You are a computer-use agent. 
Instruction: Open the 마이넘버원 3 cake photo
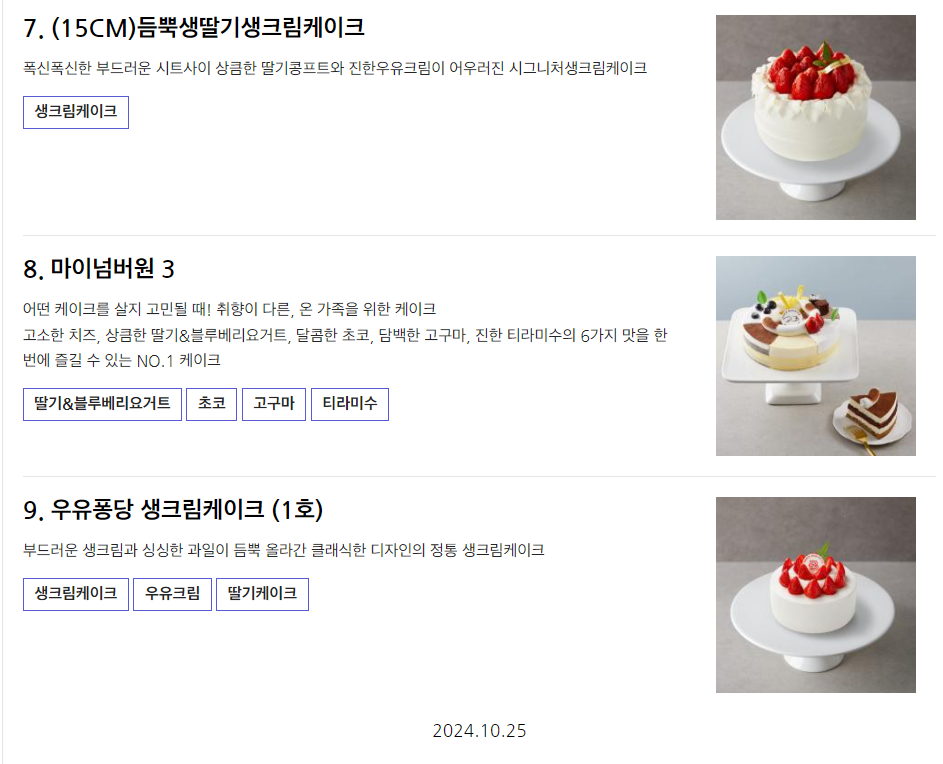coord(815,356)
